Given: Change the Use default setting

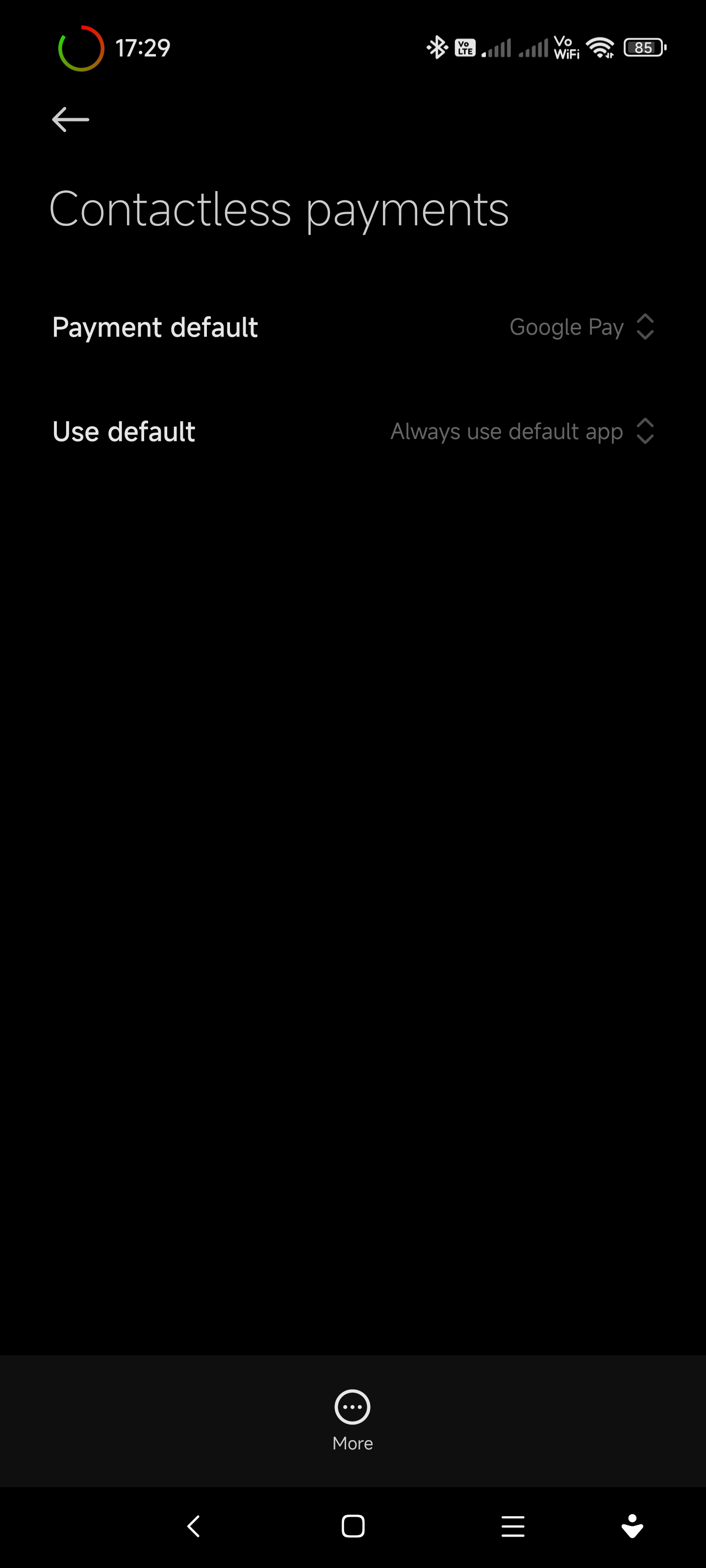Looking at the screenshot, I should click(353, 432).
